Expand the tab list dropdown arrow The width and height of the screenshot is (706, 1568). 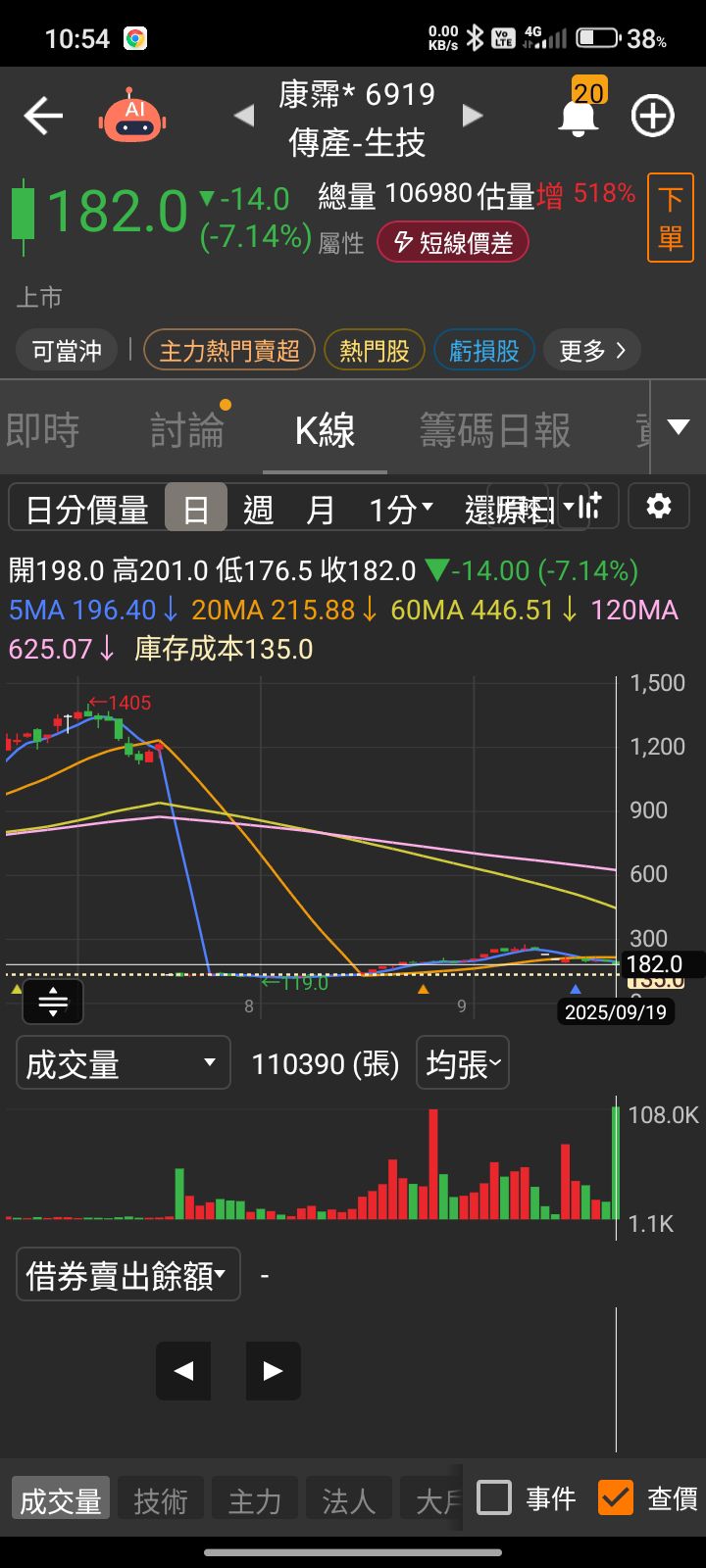[x=679, y=427]
